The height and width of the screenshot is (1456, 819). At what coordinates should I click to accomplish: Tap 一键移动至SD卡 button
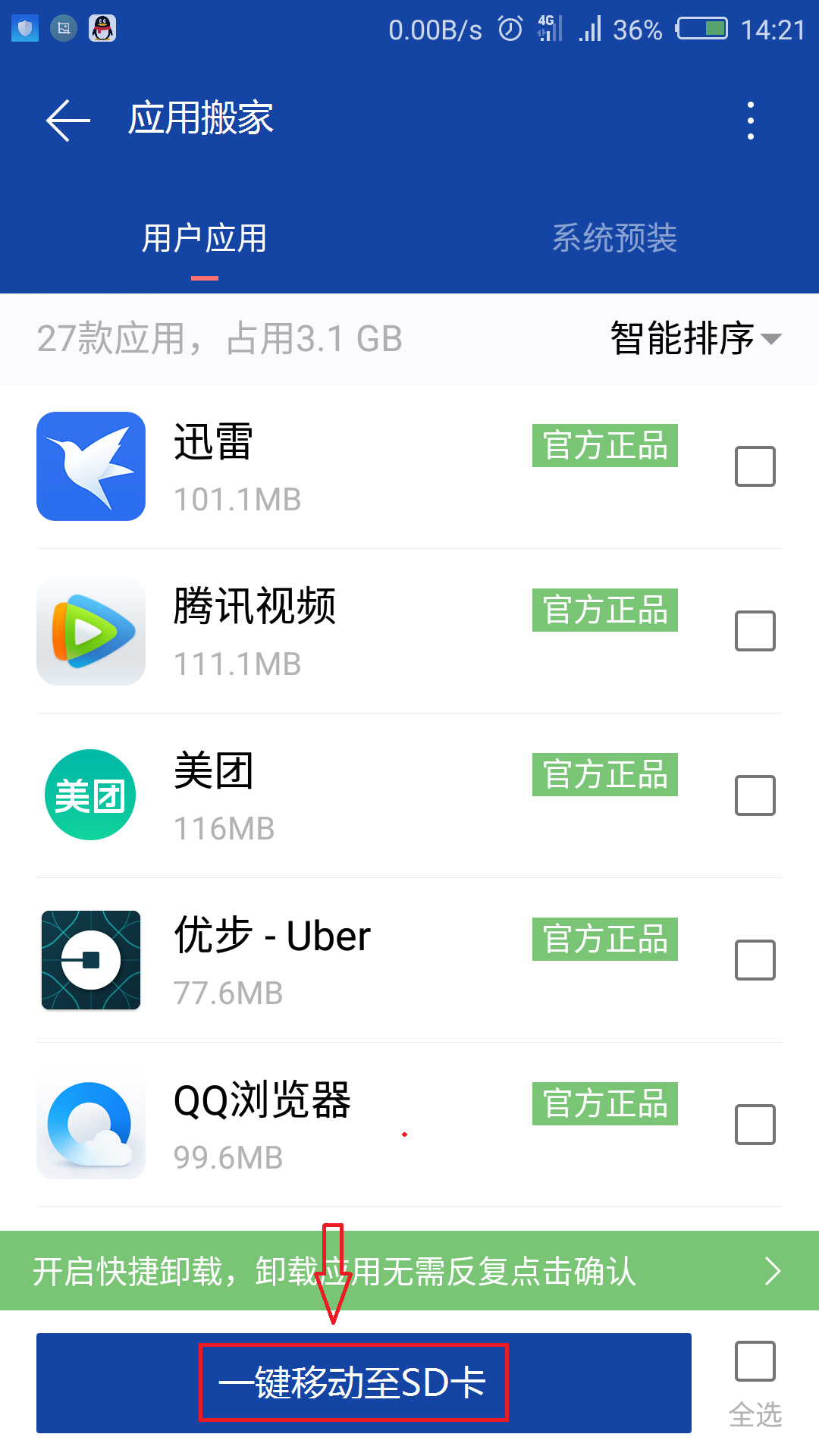(x=364, y=1383)
